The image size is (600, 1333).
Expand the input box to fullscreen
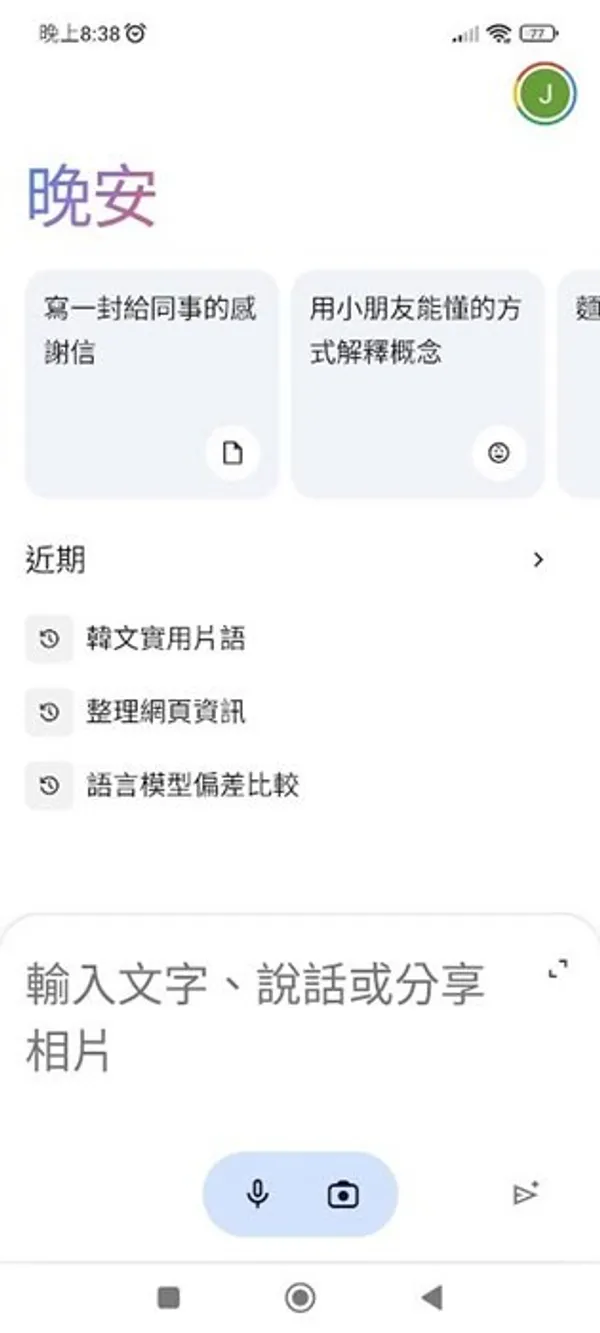pyautogui.click(x=558, y=968)
